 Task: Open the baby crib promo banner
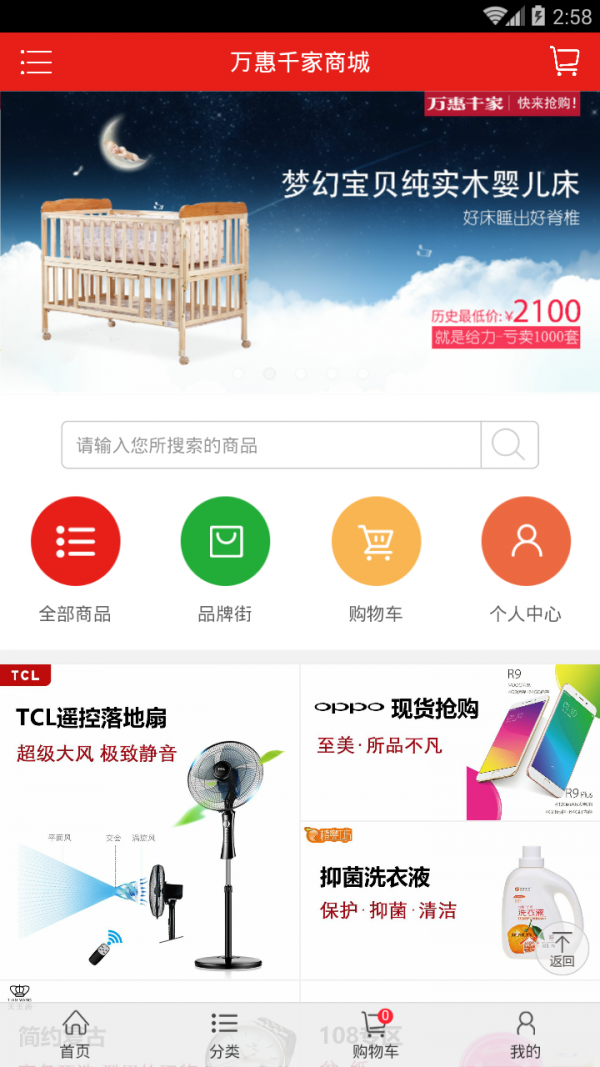pyautogui.click(x=300, y=242)
